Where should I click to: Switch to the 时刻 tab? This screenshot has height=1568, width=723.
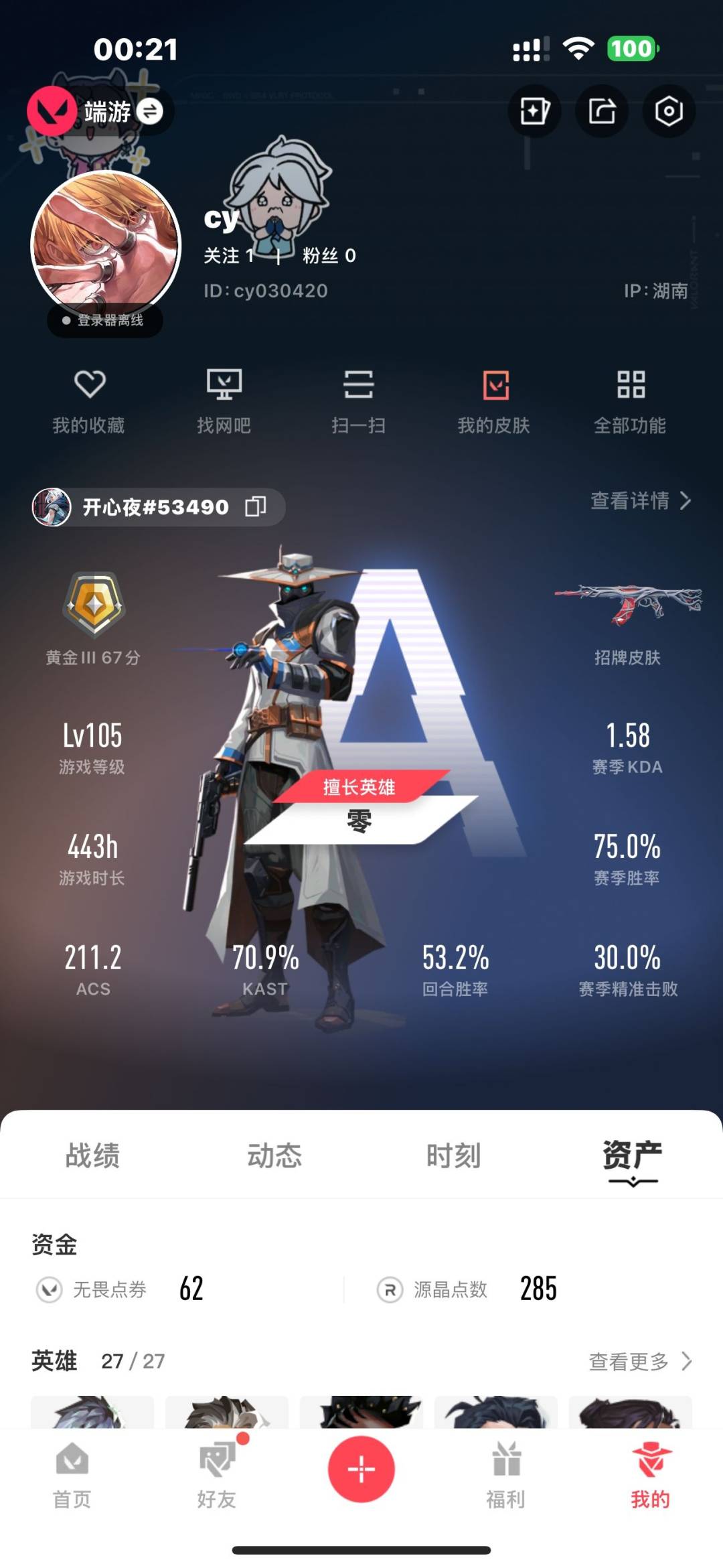453,1155
